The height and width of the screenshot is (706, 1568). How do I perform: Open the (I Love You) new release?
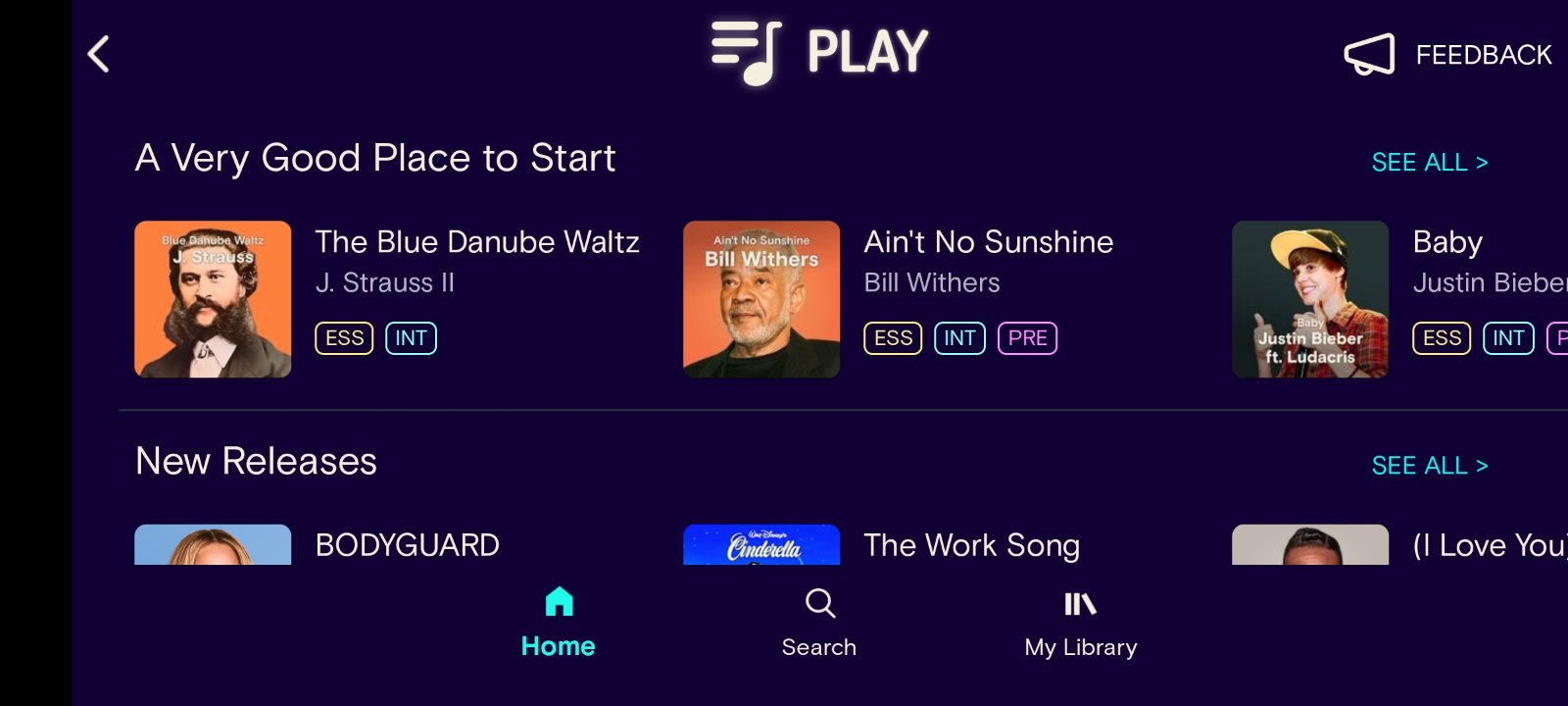point(1488,545)
